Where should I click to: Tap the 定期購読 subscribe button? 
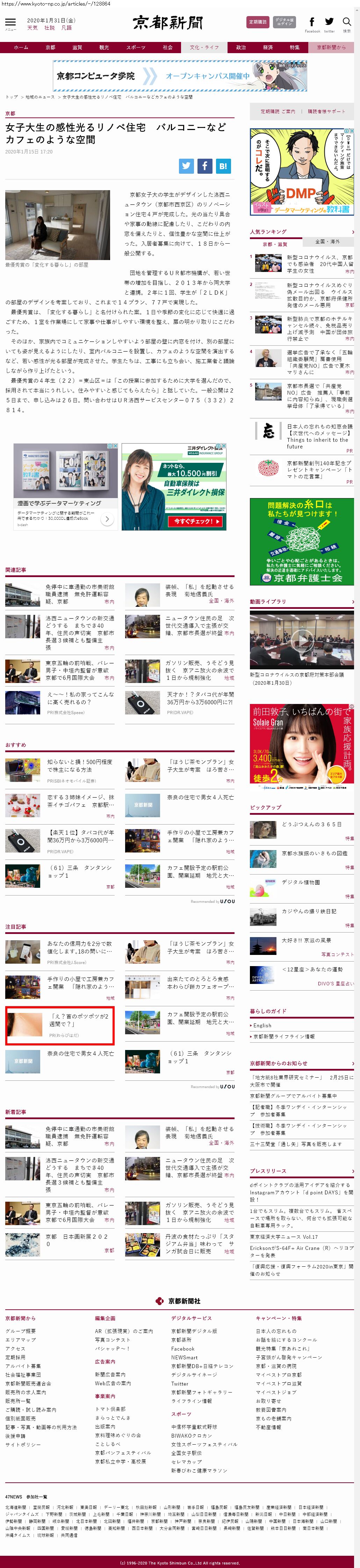[x=257, y=22]
